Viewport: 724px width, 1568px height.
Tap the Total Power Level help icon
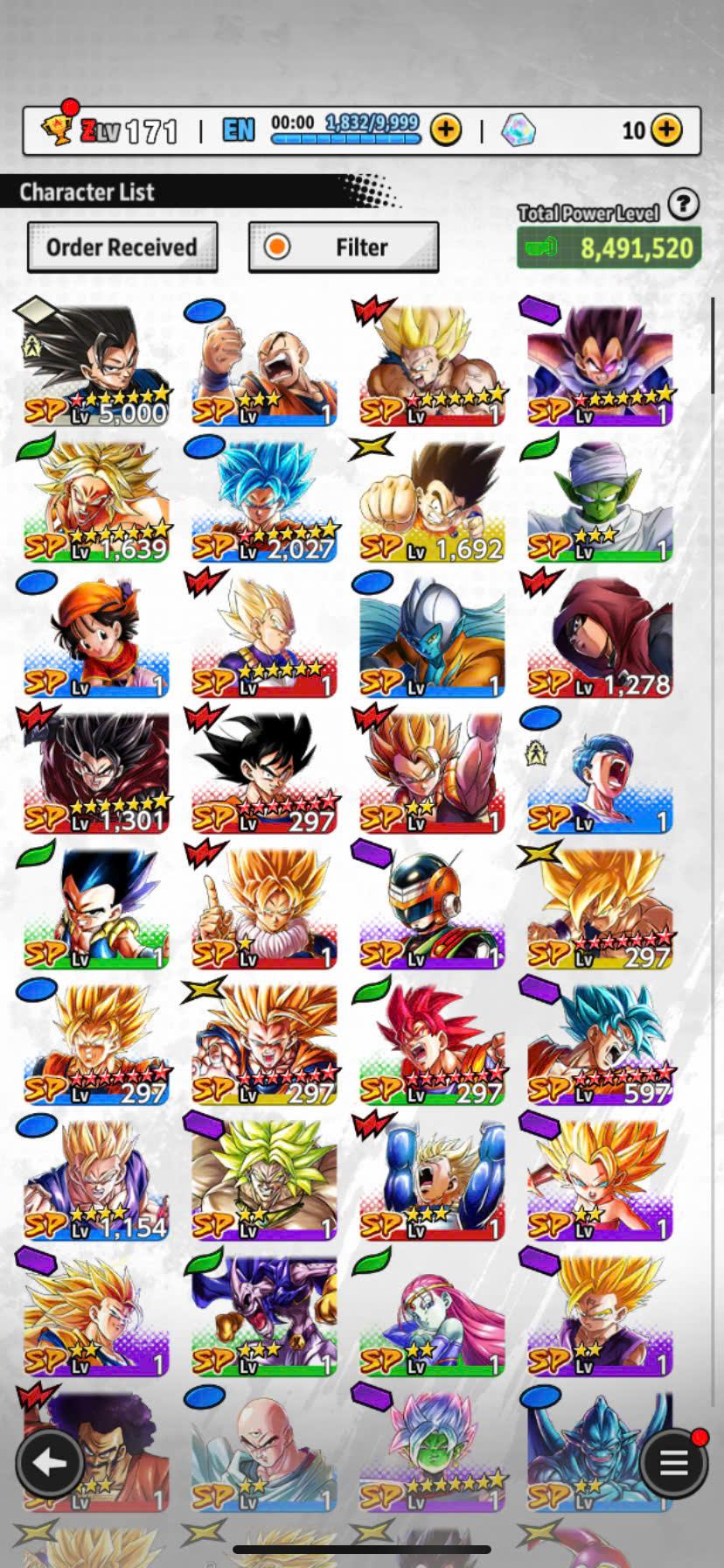[x=683, y=205]
